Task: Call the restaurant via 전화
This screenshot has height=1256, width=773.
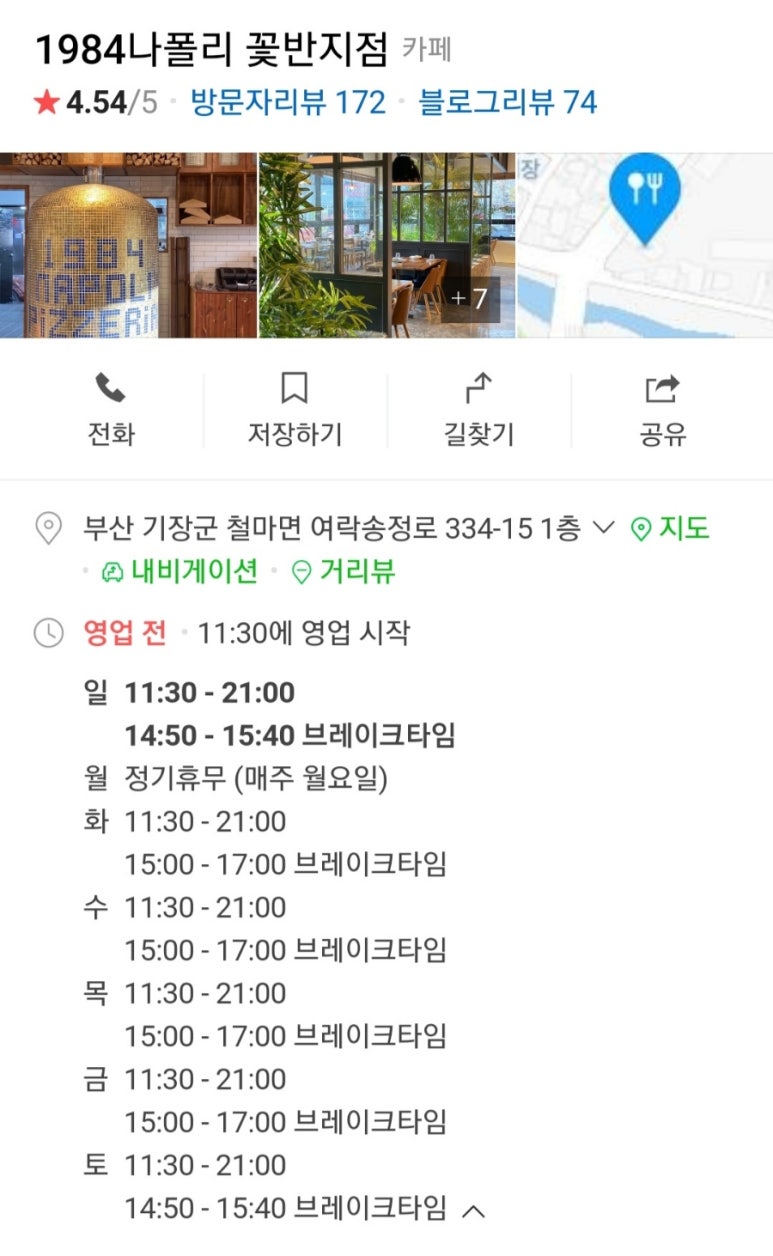Action: point(110,410)
